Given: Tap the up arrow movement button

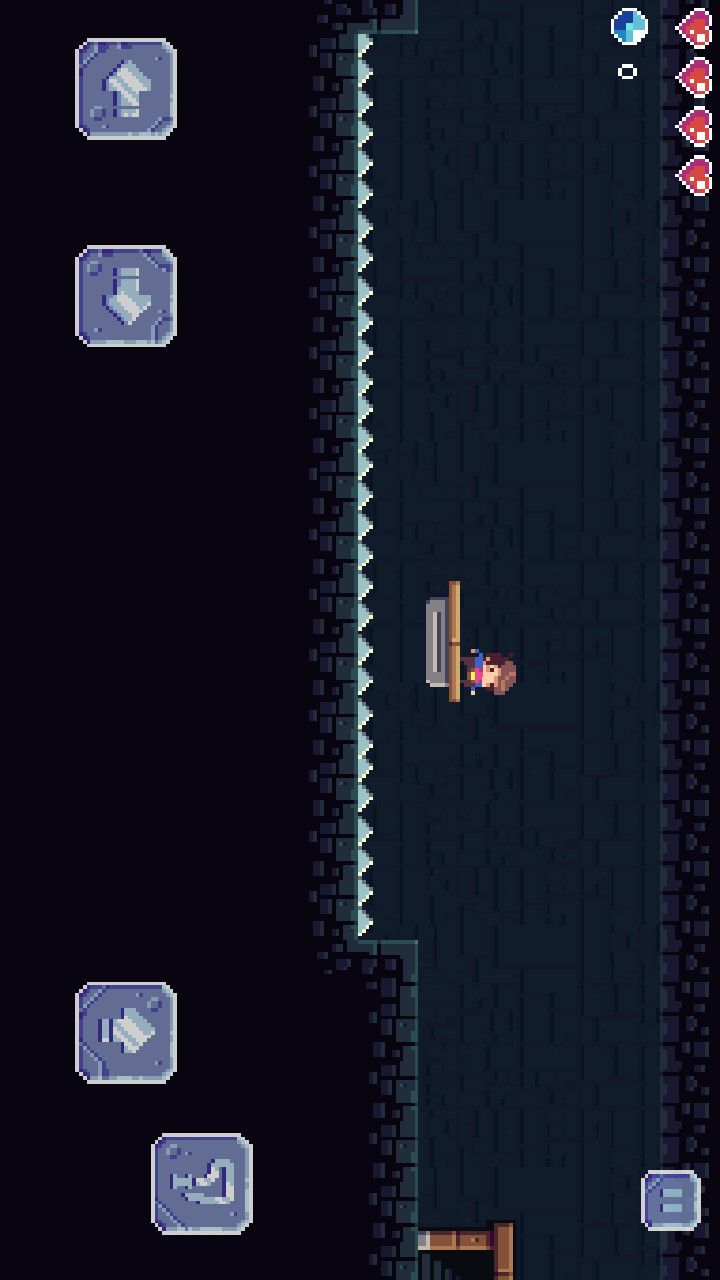Looking at the screenshot, I should coord(127,88).
